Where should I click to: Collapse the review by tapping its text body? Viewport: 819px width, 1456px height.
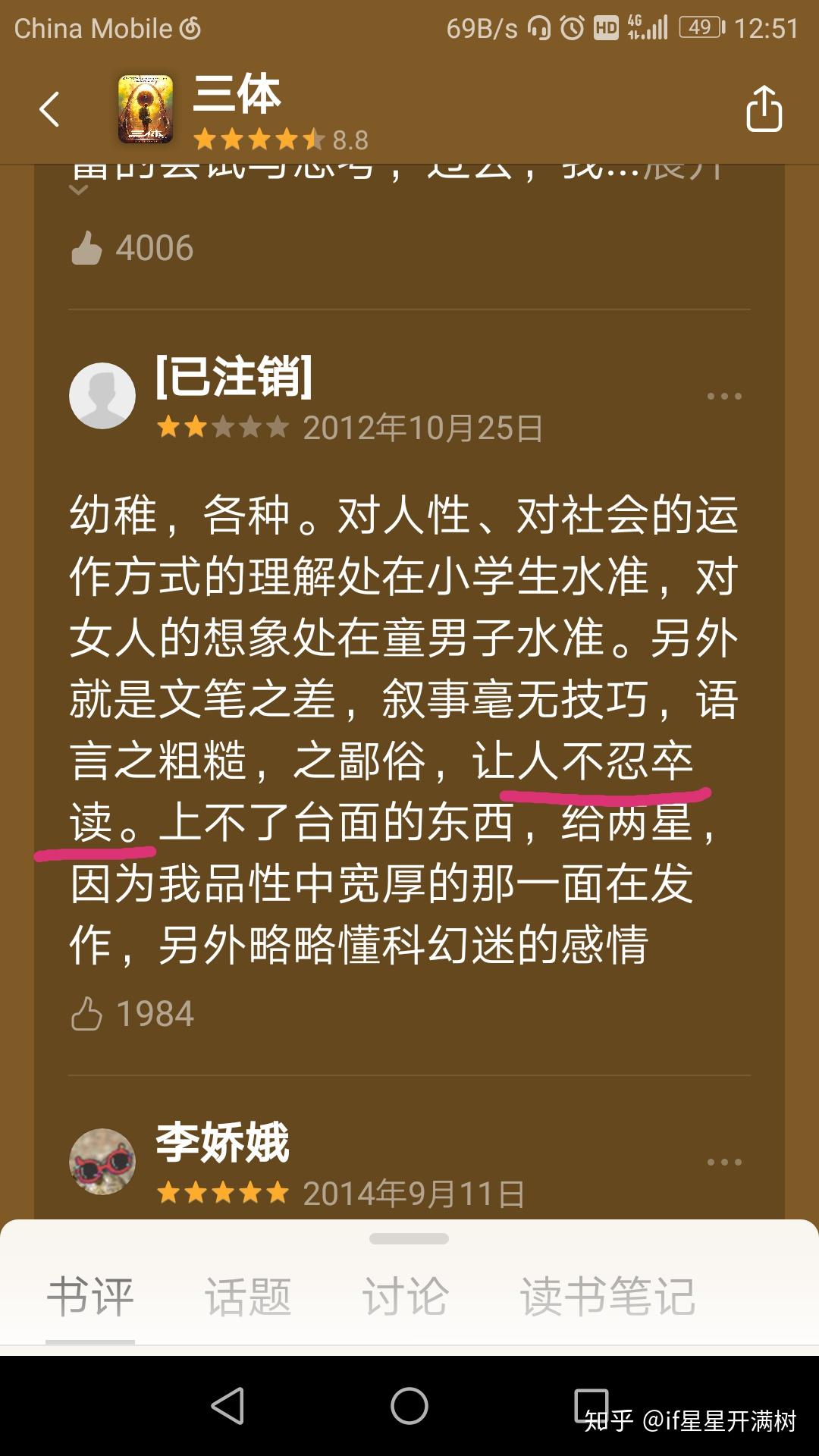(402, 720)
